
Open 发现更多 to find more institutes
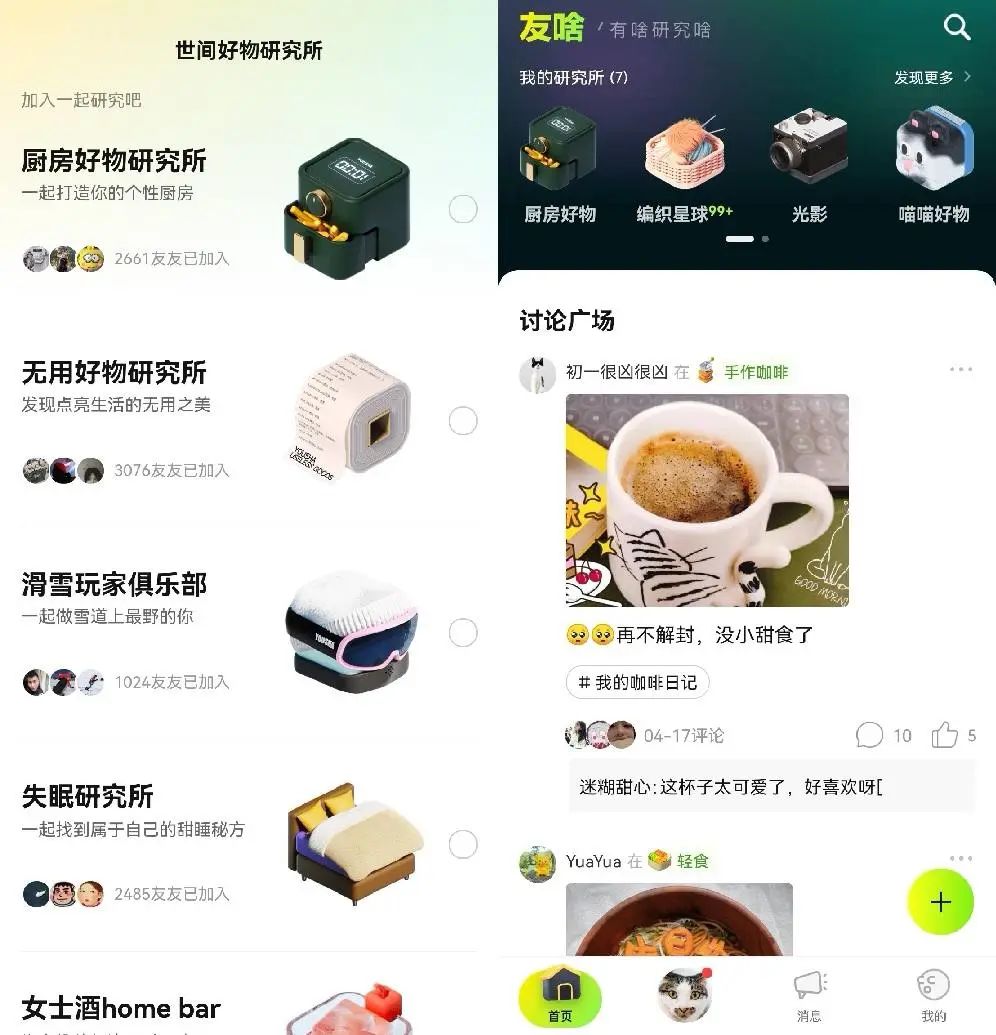click(x=932, y=77)
